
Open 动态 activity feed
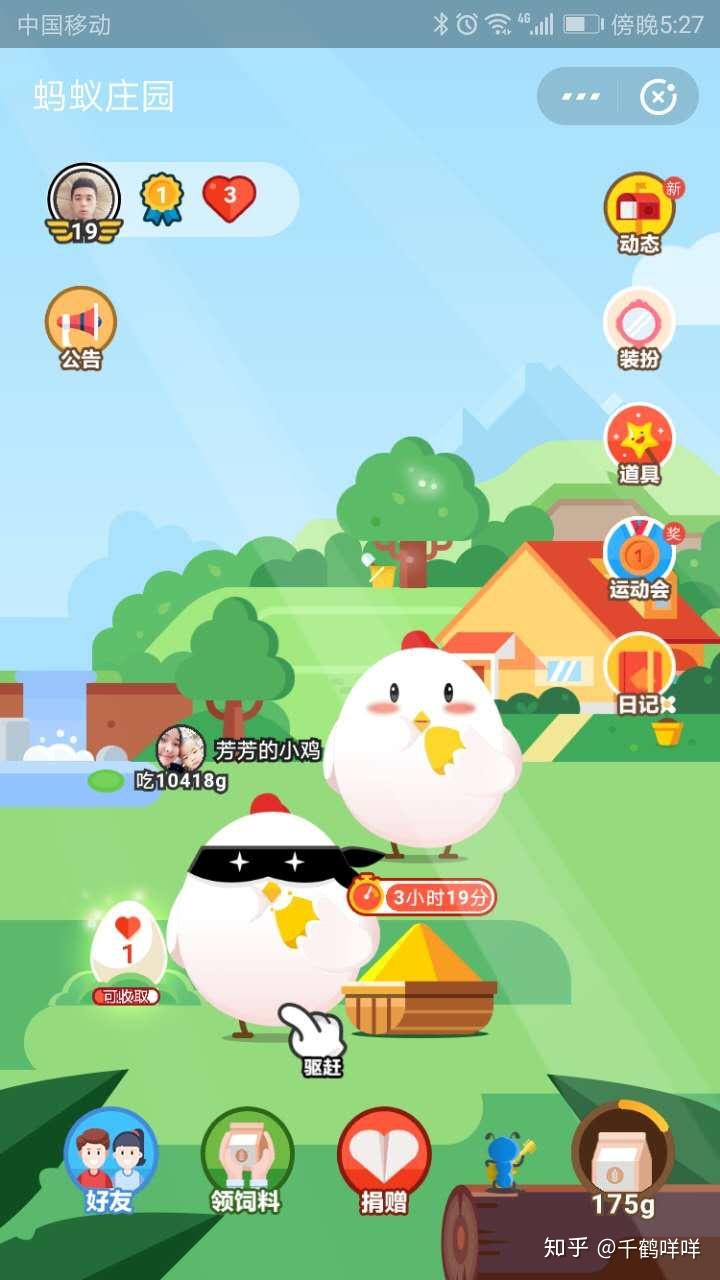(x=640, y=214)
